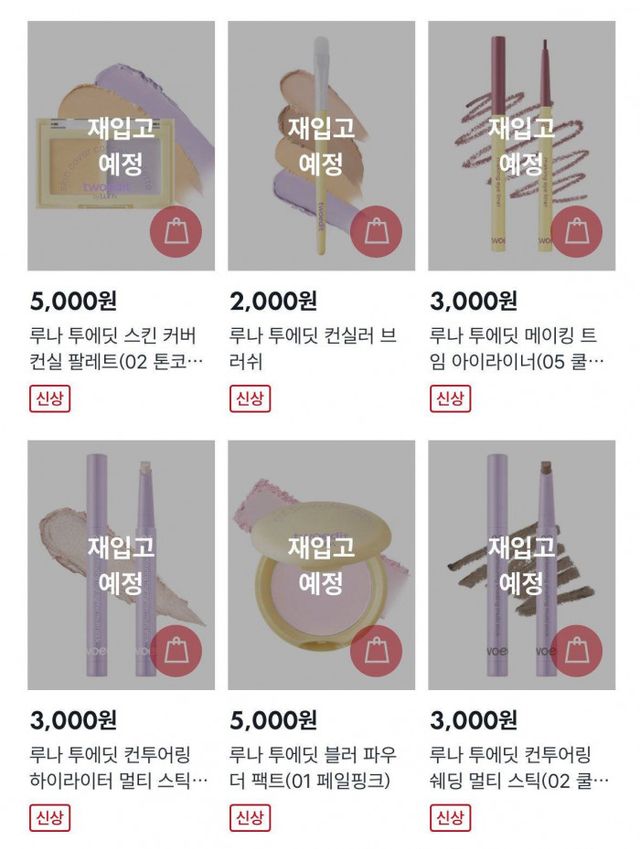Viewport: 640px width, 849px height.
Task: Add 스킨 커버 컨실 팔레트 to the shopping bag
Action: [176, 232]
